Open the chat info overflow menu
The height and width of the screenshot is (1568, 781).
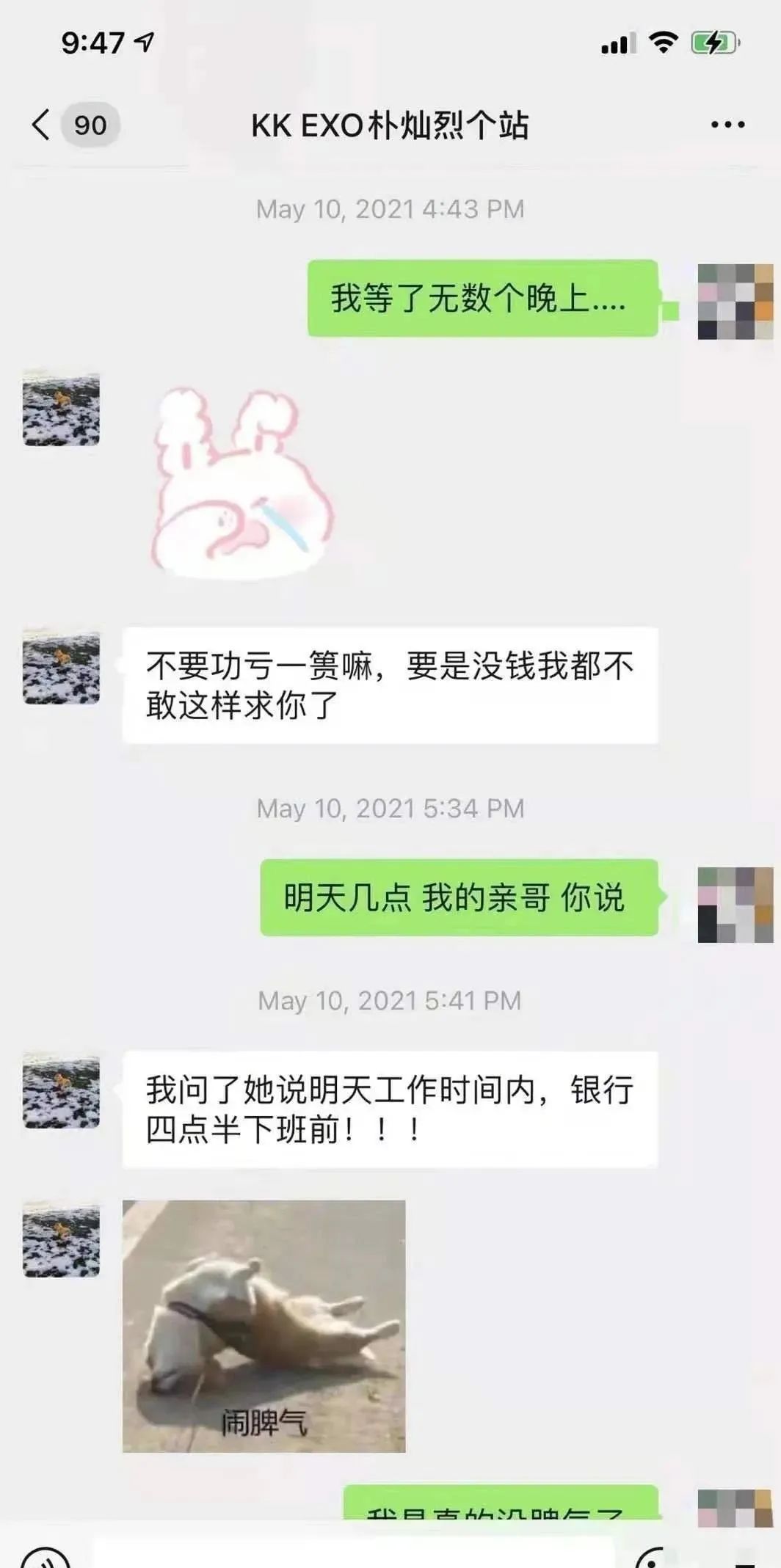(x=727, y=125)
